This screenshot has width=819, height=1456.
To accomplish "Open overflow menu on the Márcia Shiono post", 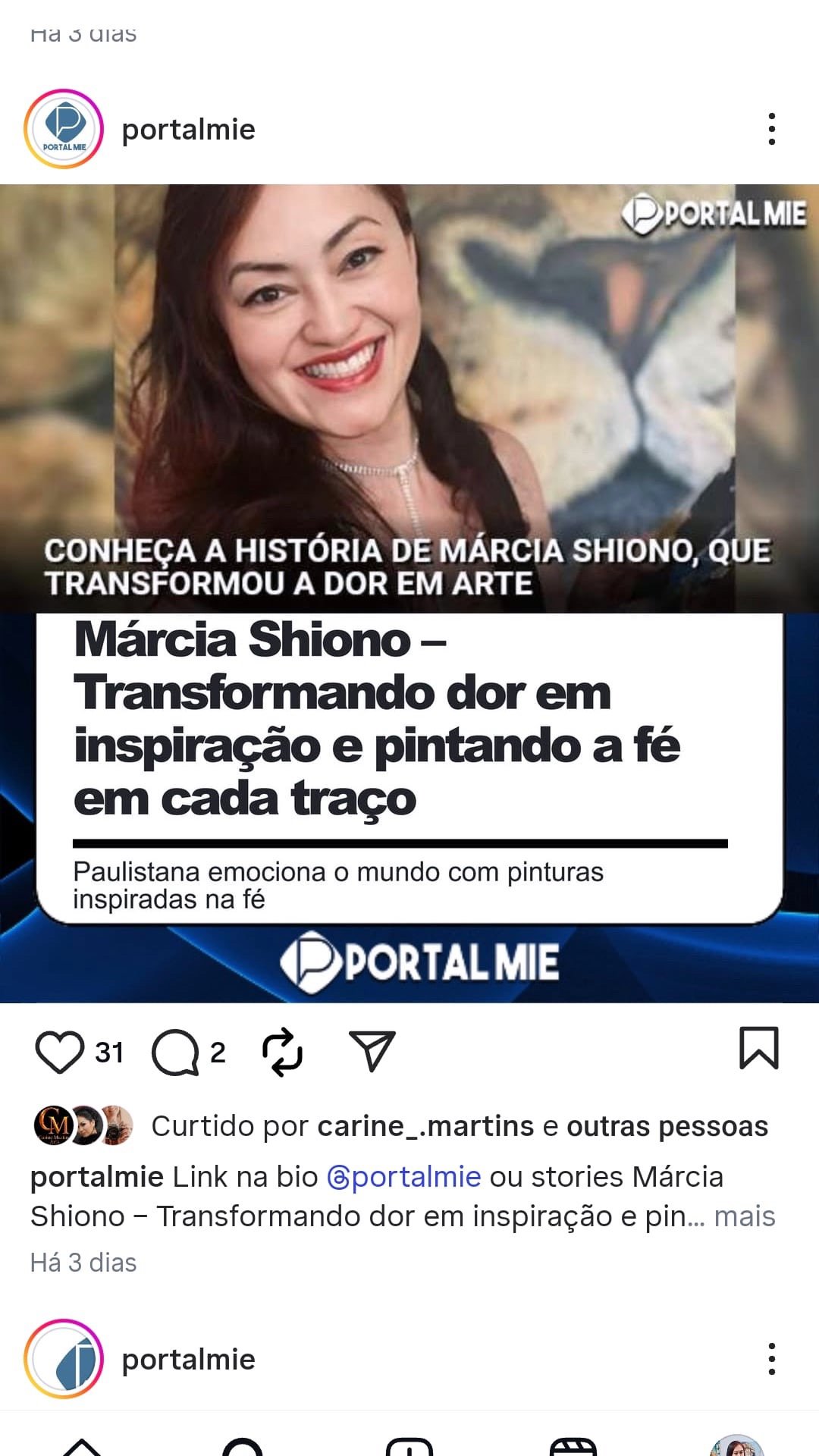I will (x=771, y=129).
